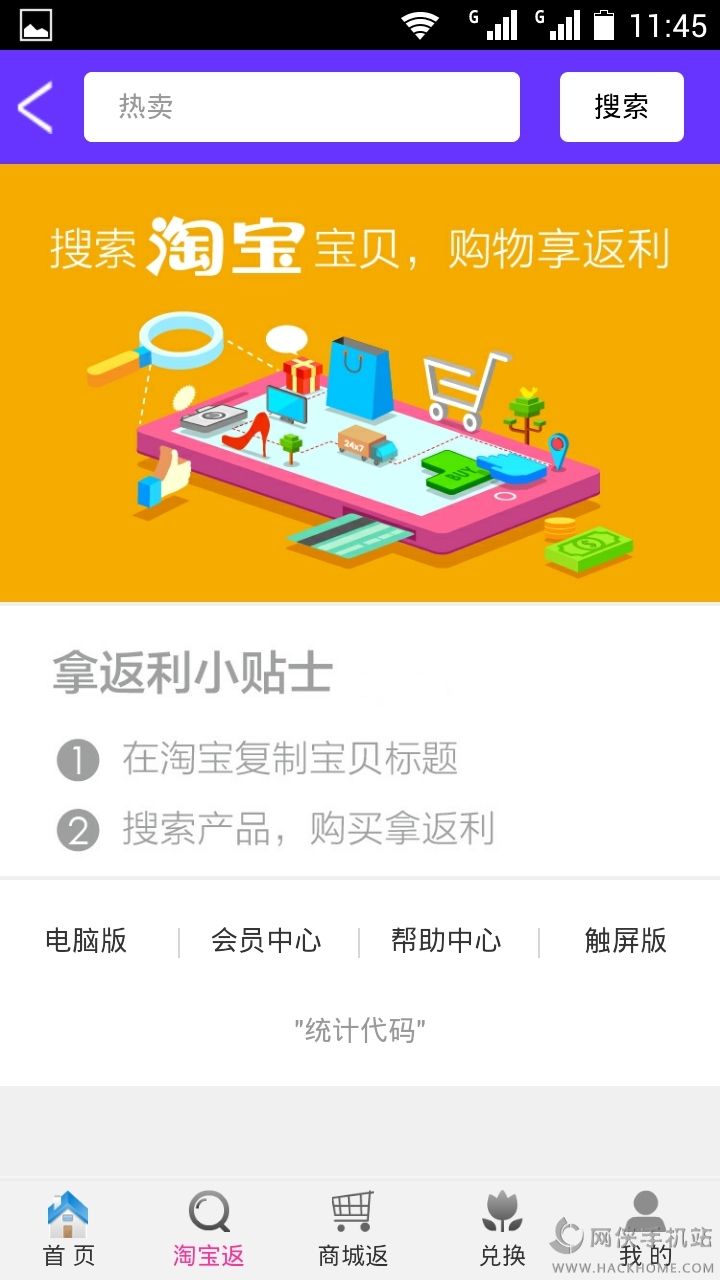Screen dimensions: 720x1280
Task: Tap the 热卖 search input field
Action: click(x=301, y=107)
